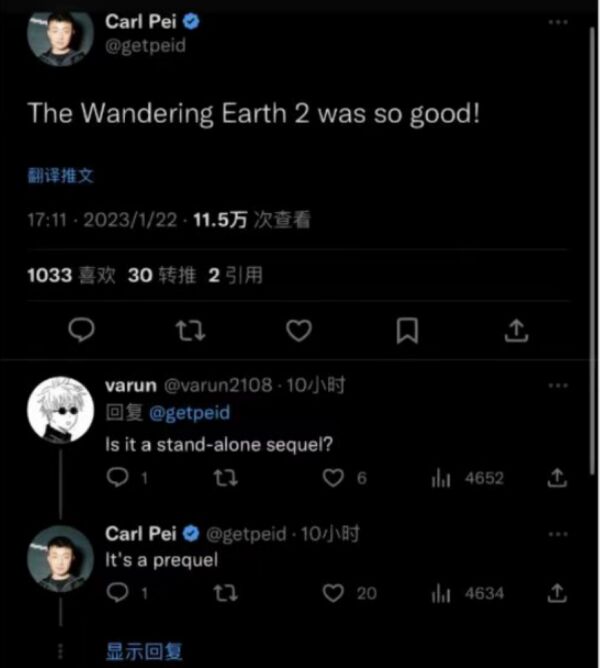Retweet varun's stand-alone sequel reply
The height and width of the screenshot is (668, 600).
pyautogui.click(x=226, y=478)
